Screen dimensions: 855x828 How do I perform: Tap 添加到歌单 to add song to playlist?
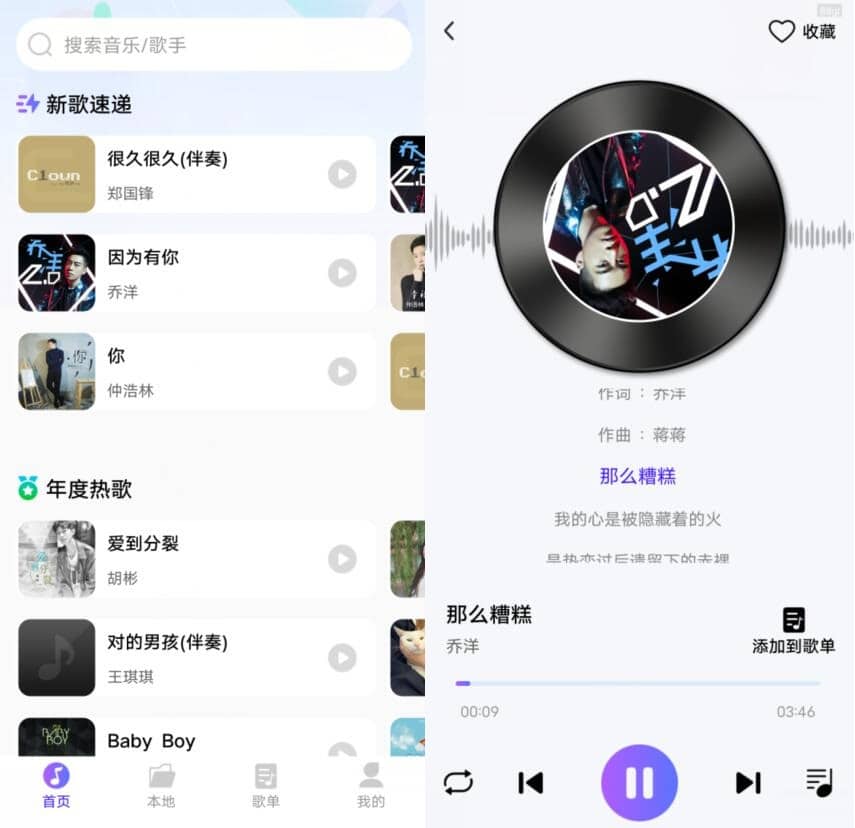(x=793, y=632)
